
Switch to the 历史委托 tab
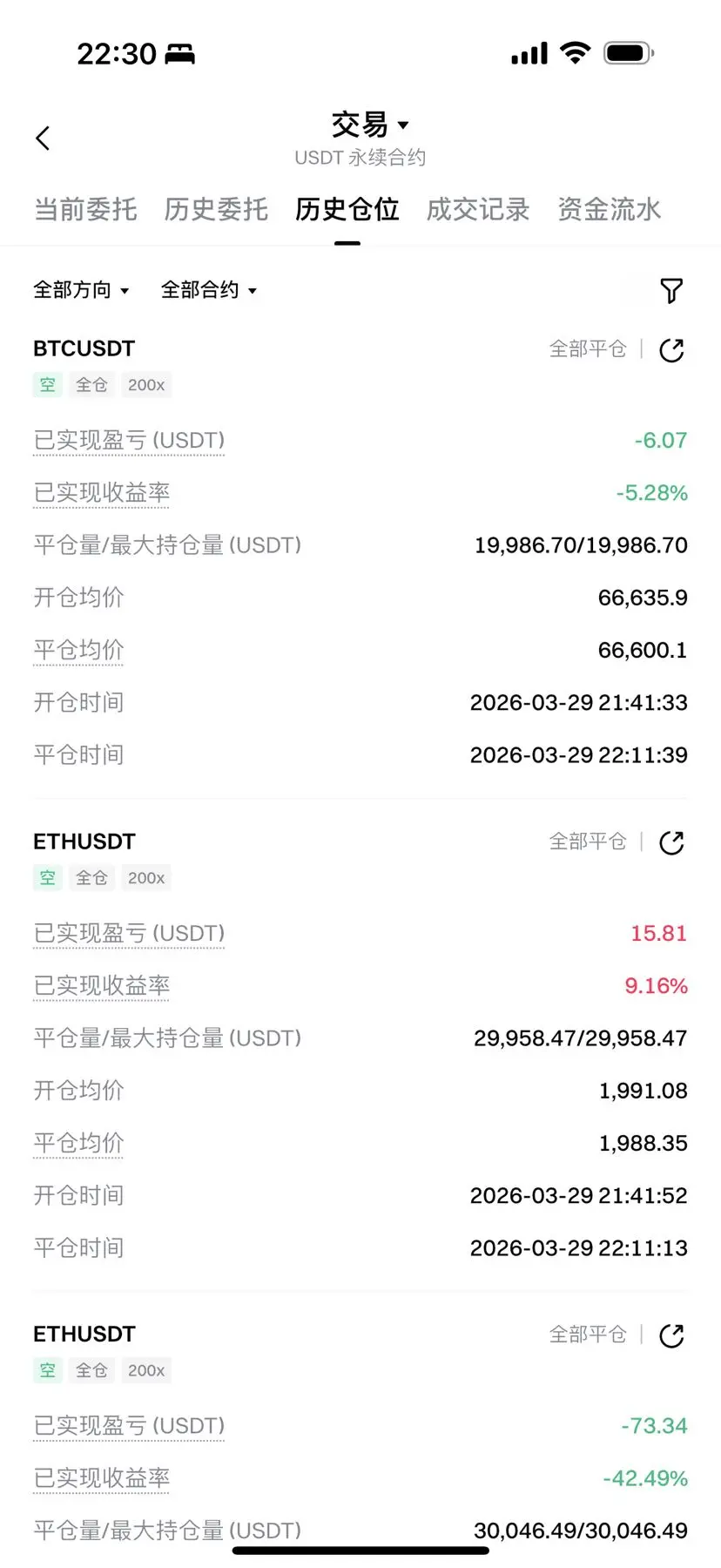(x=216, y=209)
